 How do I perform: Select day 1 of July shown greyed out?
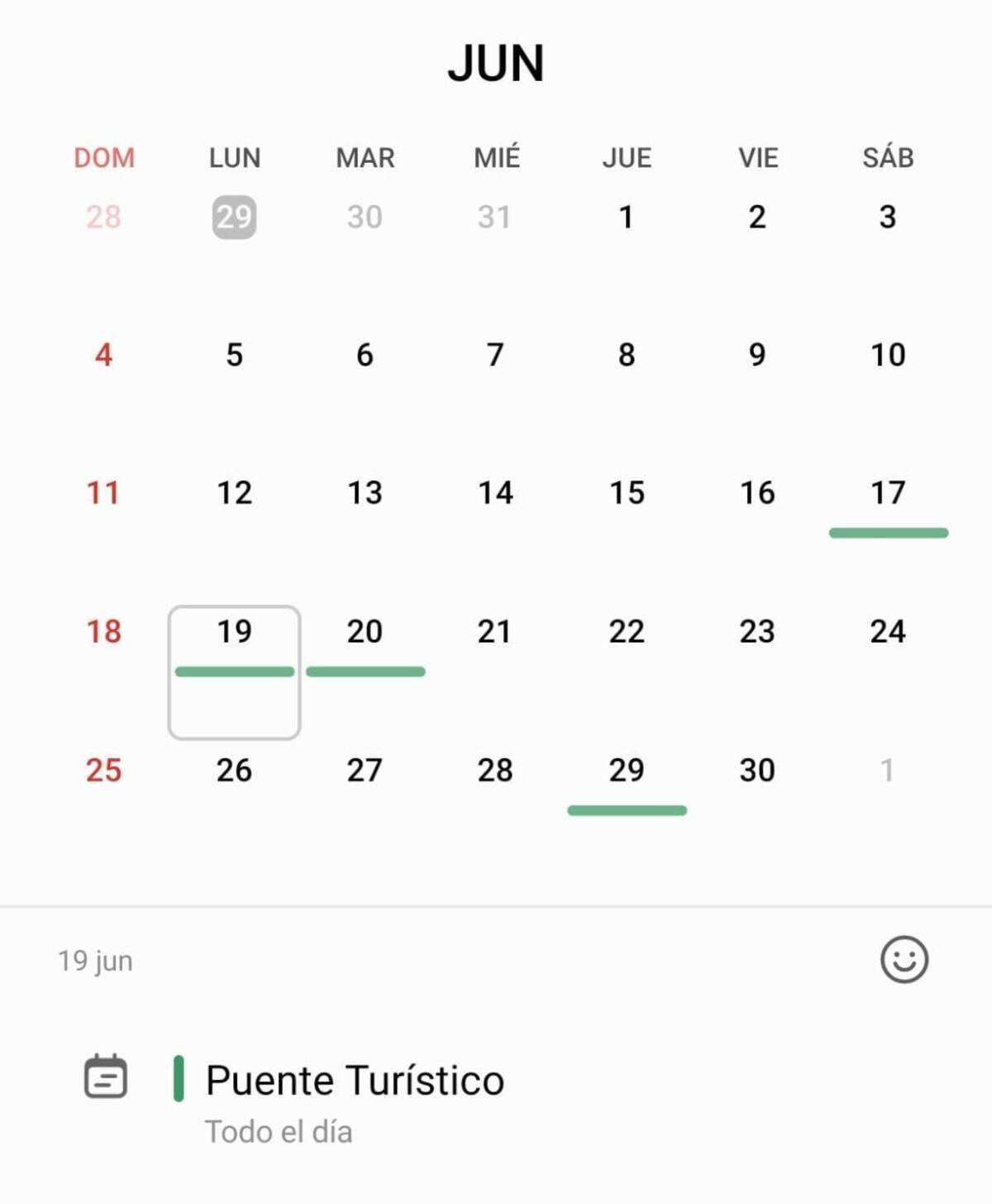[x=888, y=771]
